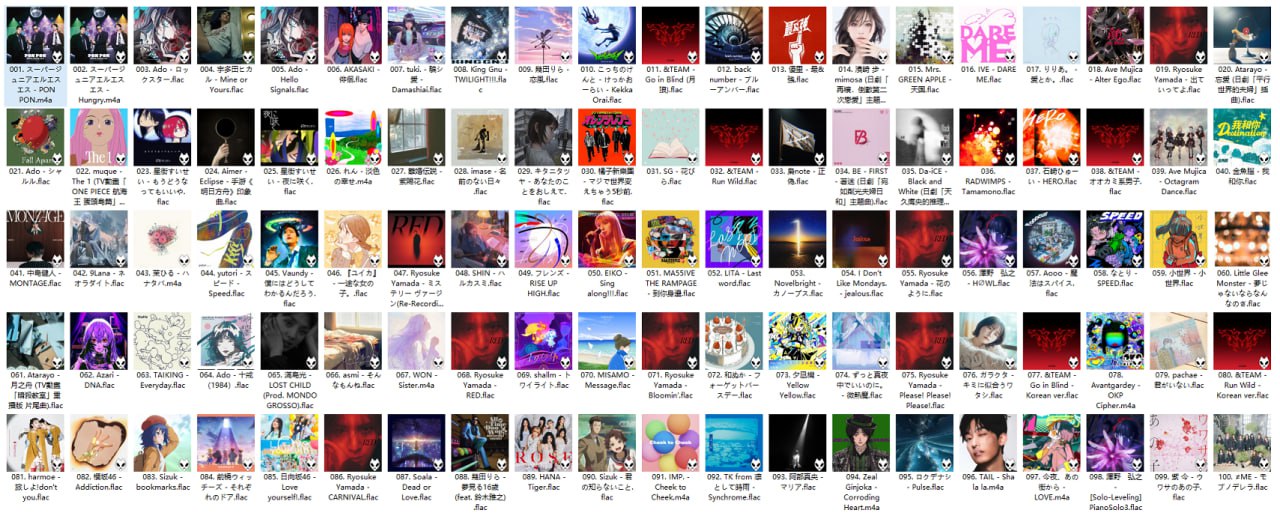This screenshot has width=1280, height=519.
Task: Open 050 EIKO - Sing along!!!.flac
Action: tap(606, 239)
